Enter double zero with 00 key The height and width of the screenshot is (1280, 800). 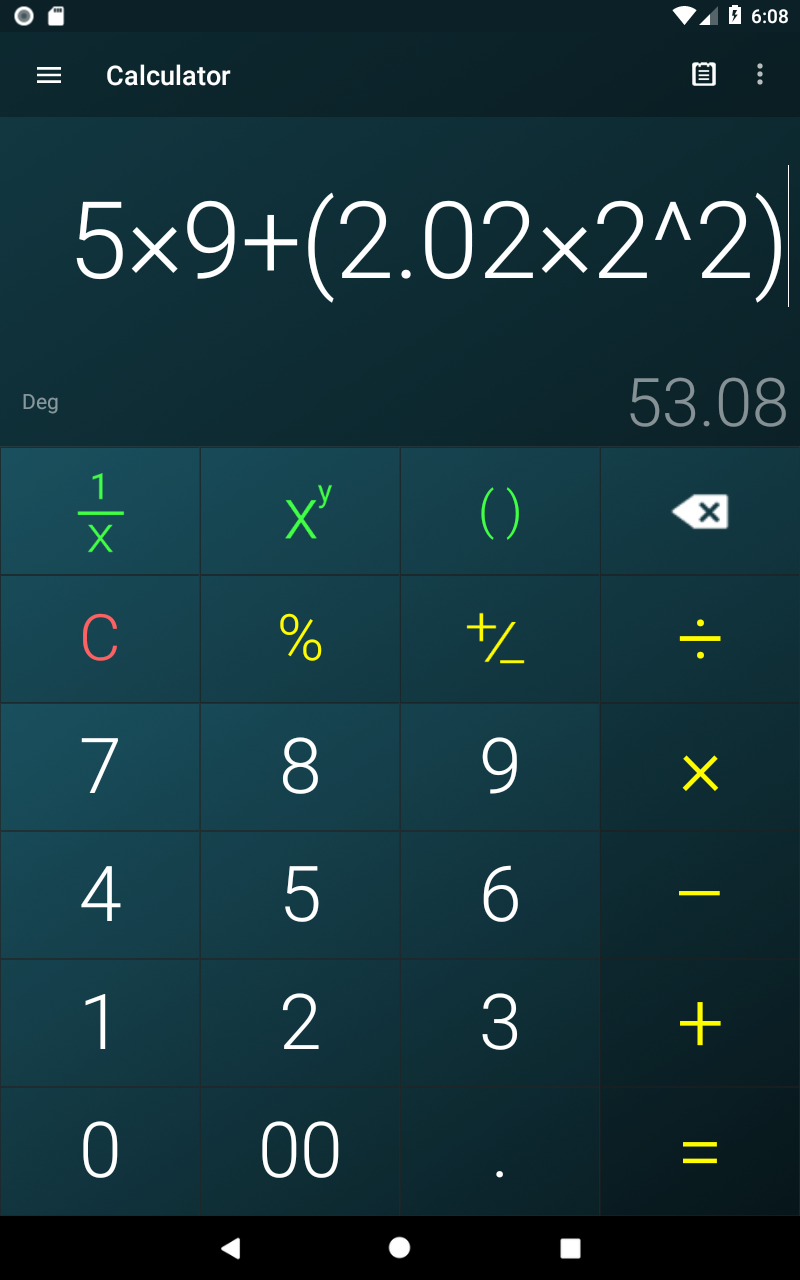300,1152
